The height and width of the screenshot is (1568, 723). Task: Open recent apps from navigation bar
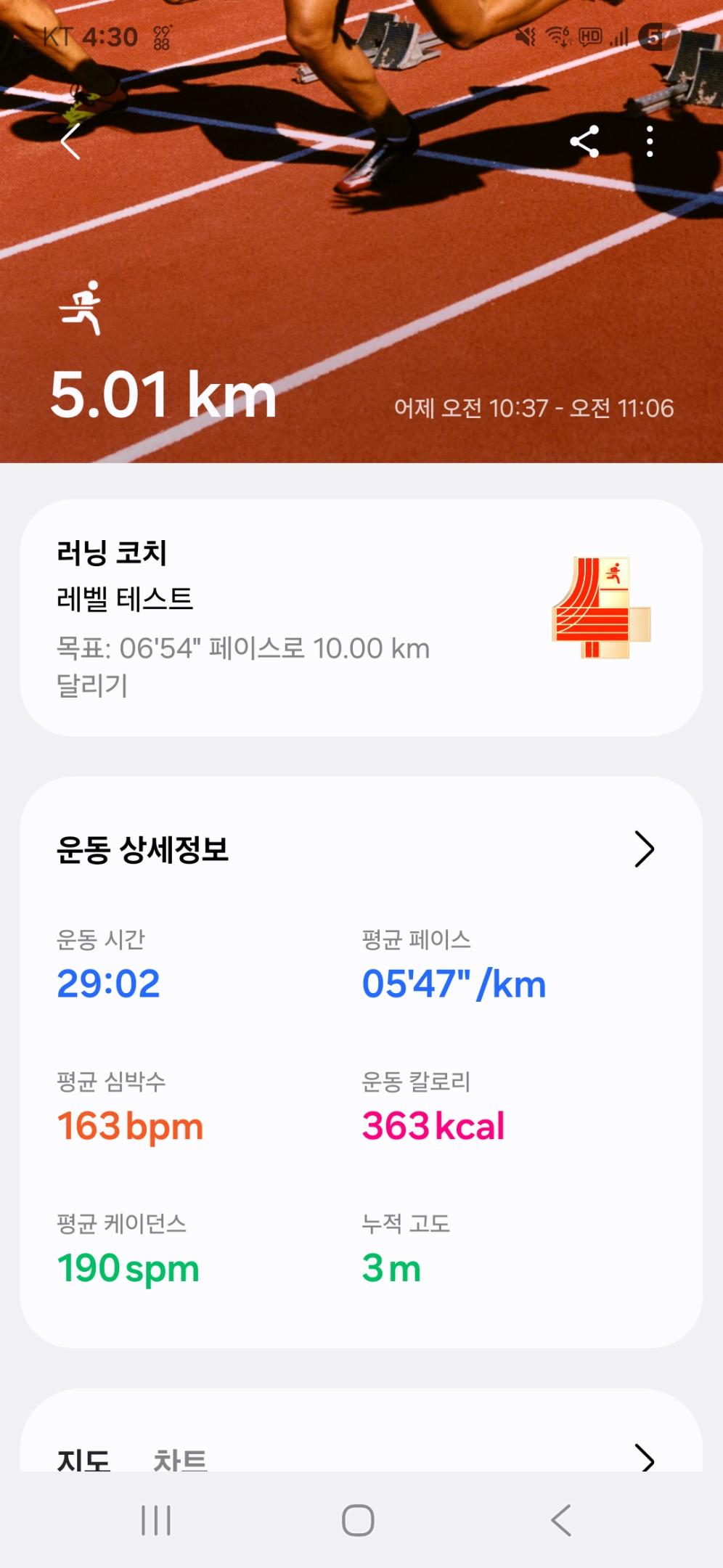156,1520
